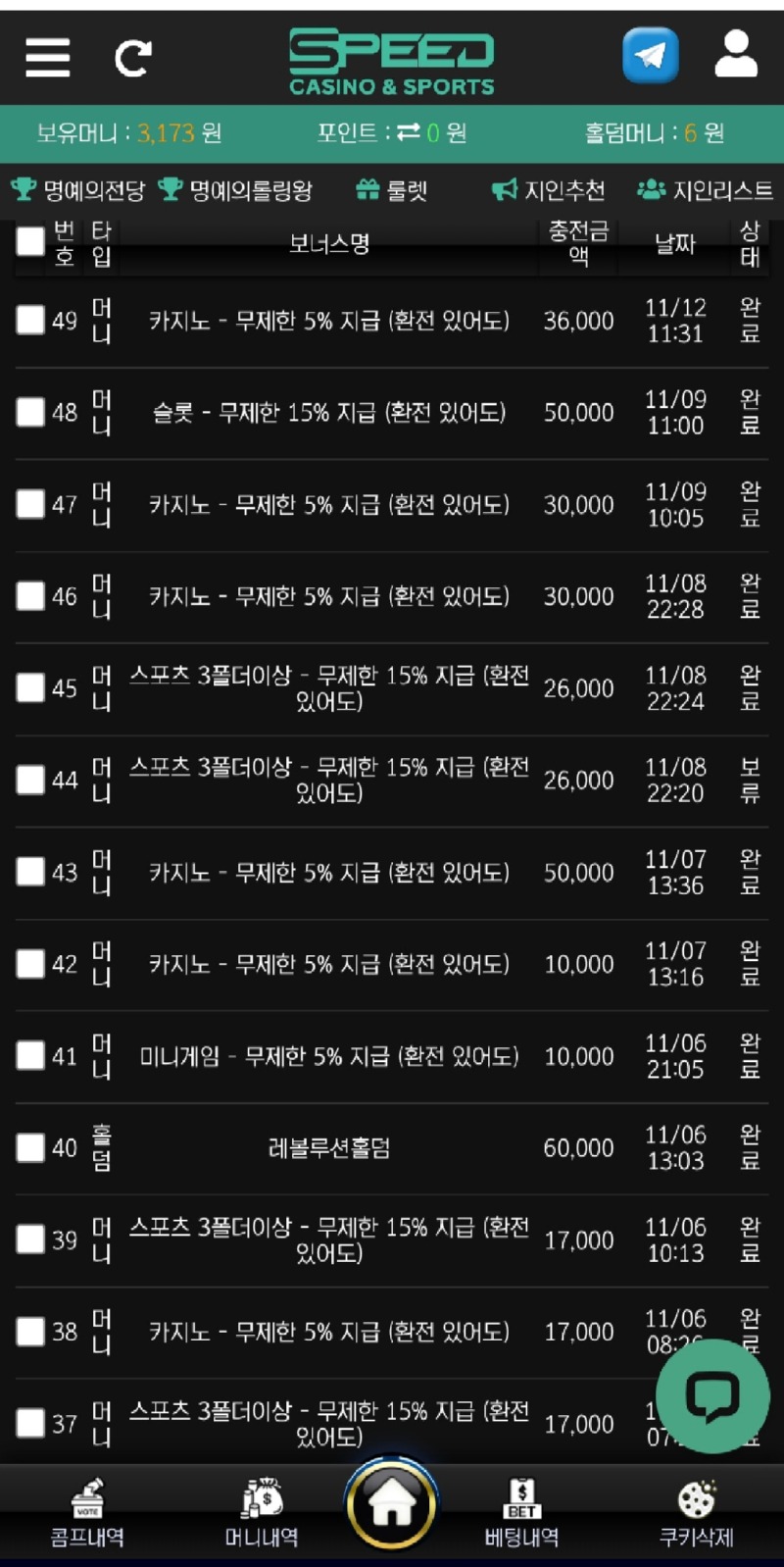Mark the checkbox for row 47
This screenshot has width=784, height=1567.
pos(30,504)
